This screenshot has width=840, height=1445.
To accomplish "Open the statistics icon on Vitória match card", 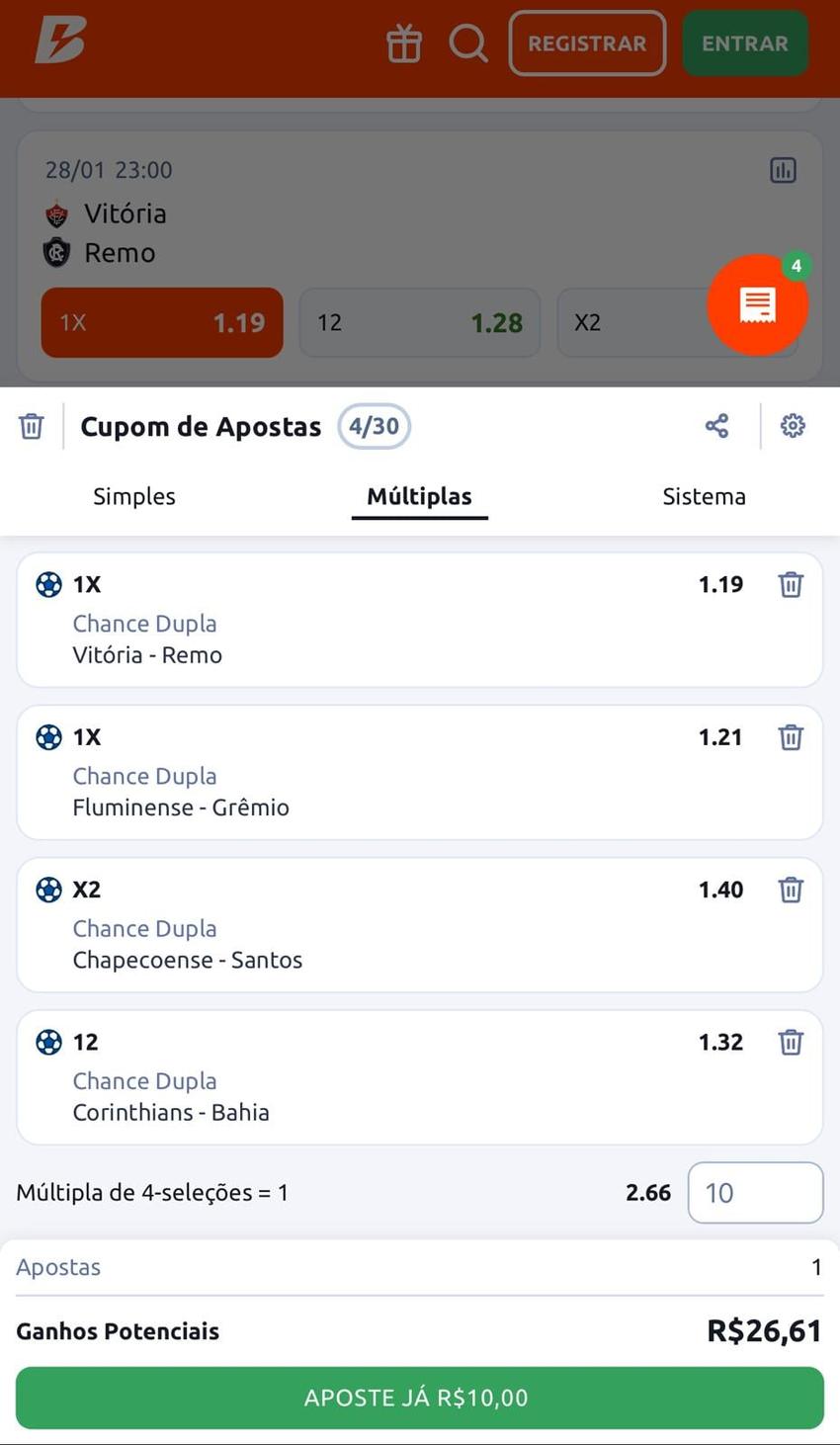I will 783,170.
